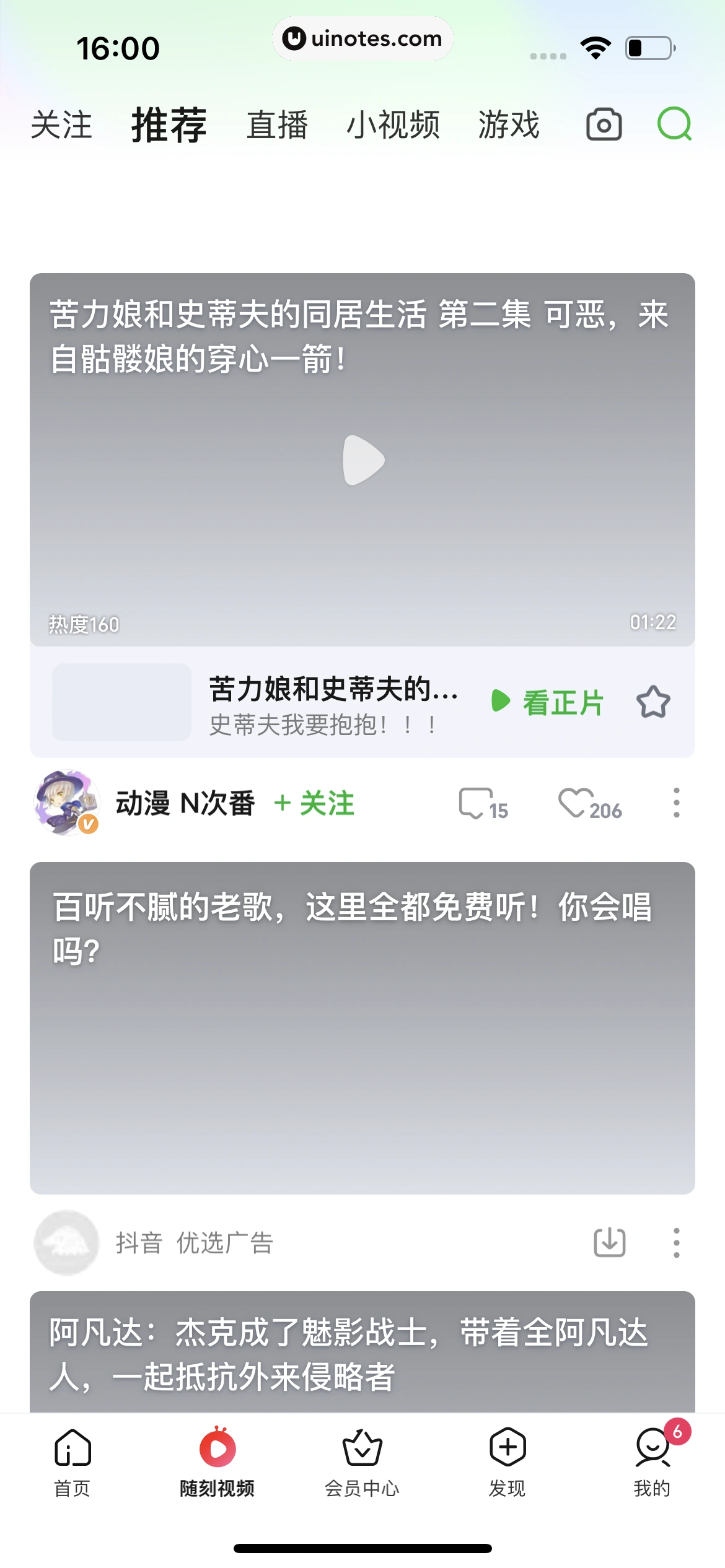Open the camera search feature
The width and height of the screenshot is (725, 1568).
[604, 124]
